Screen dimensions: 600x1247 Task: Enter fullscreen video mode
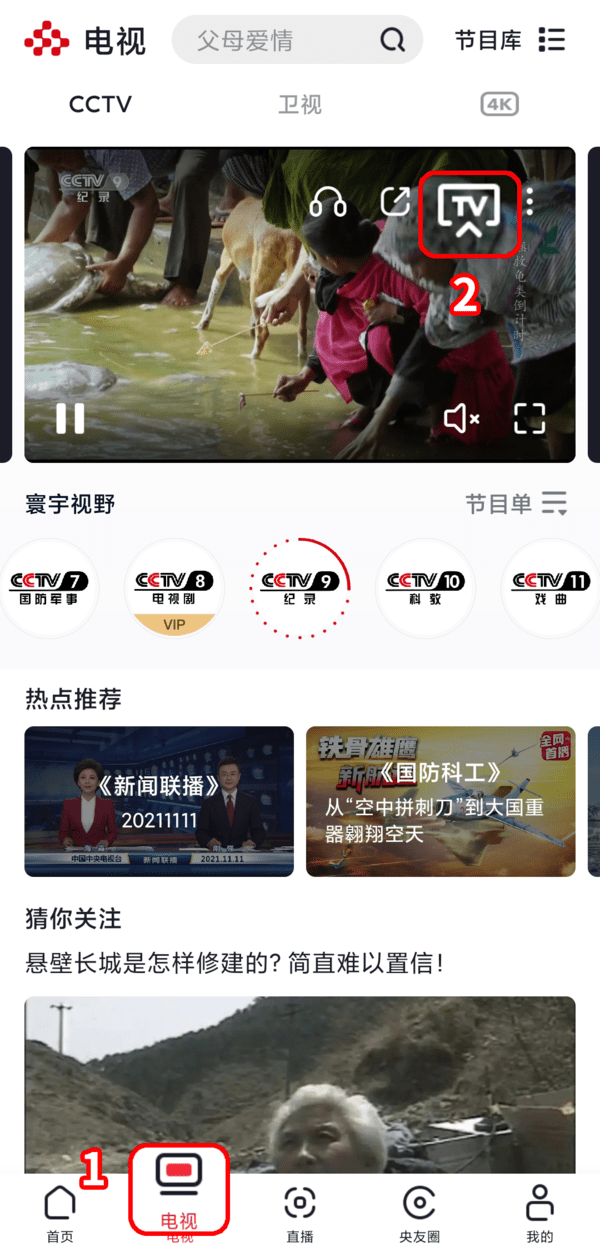529,419
